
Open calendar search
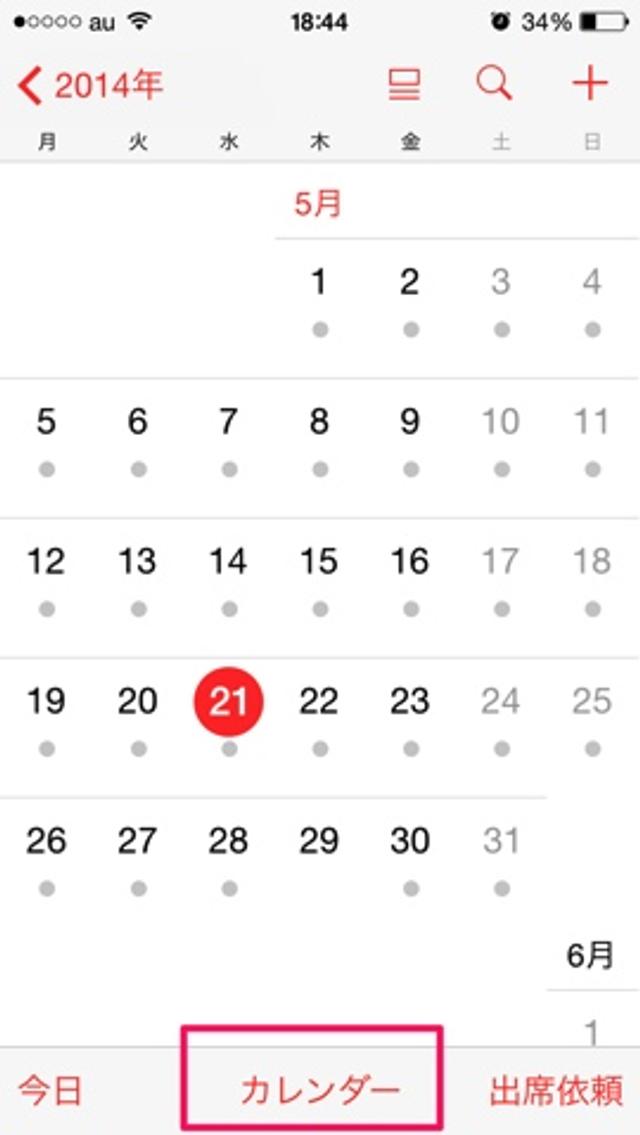click(494, 85)
